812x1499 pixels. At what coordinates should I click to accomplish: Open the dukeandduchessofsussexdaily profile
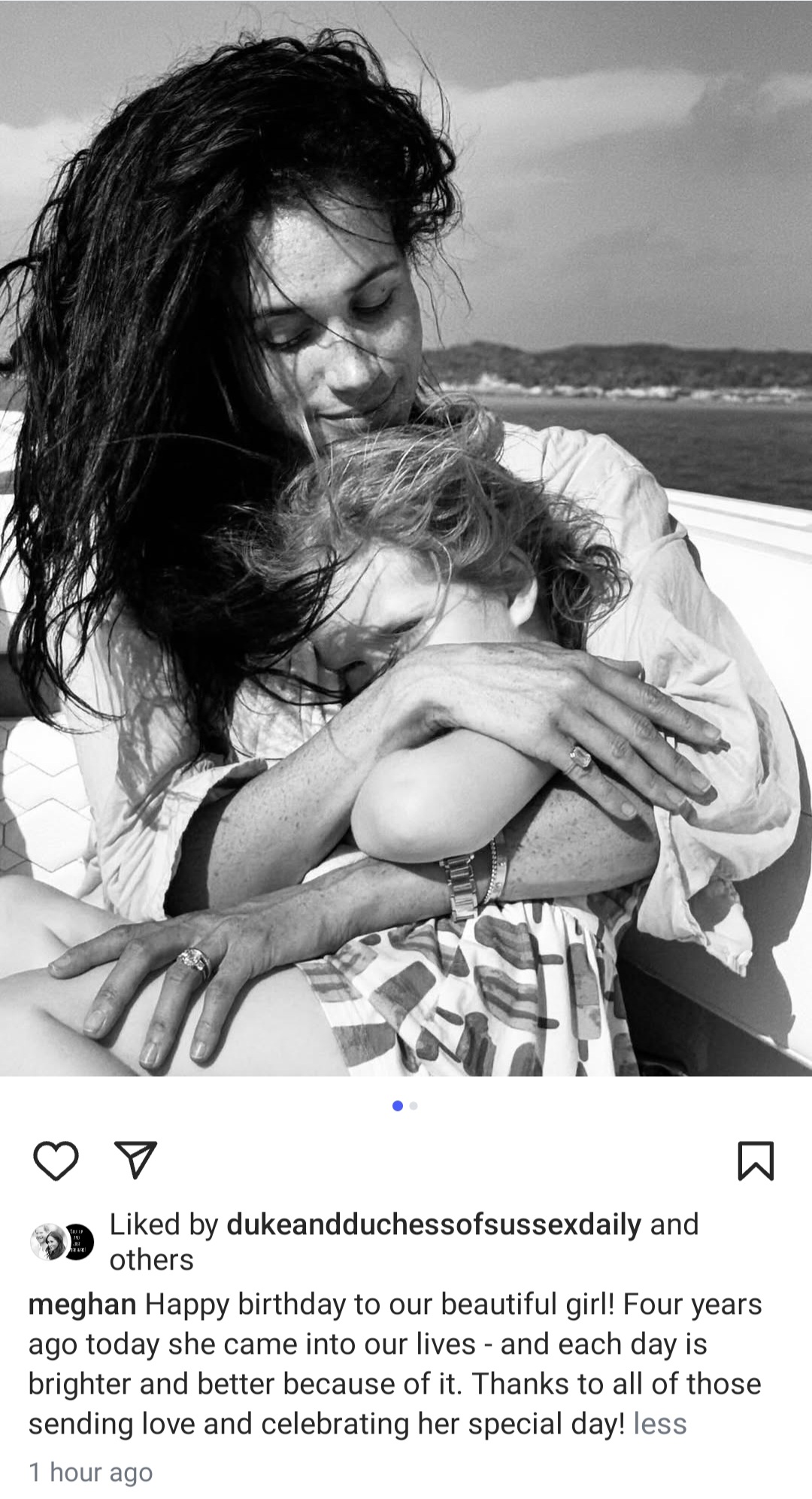pyautogui.click(x=434, y=1224)
